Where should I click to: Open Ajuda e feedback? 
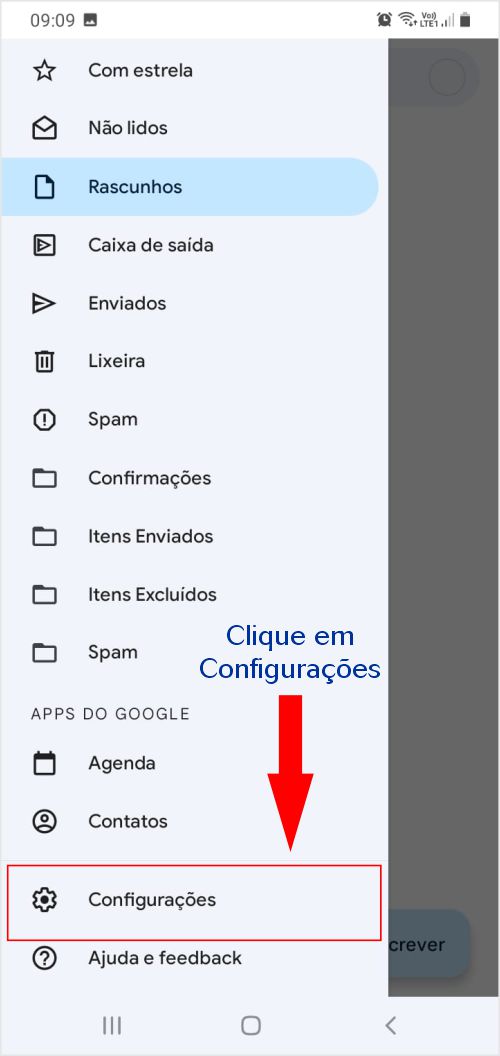click(x=194, y=958)
